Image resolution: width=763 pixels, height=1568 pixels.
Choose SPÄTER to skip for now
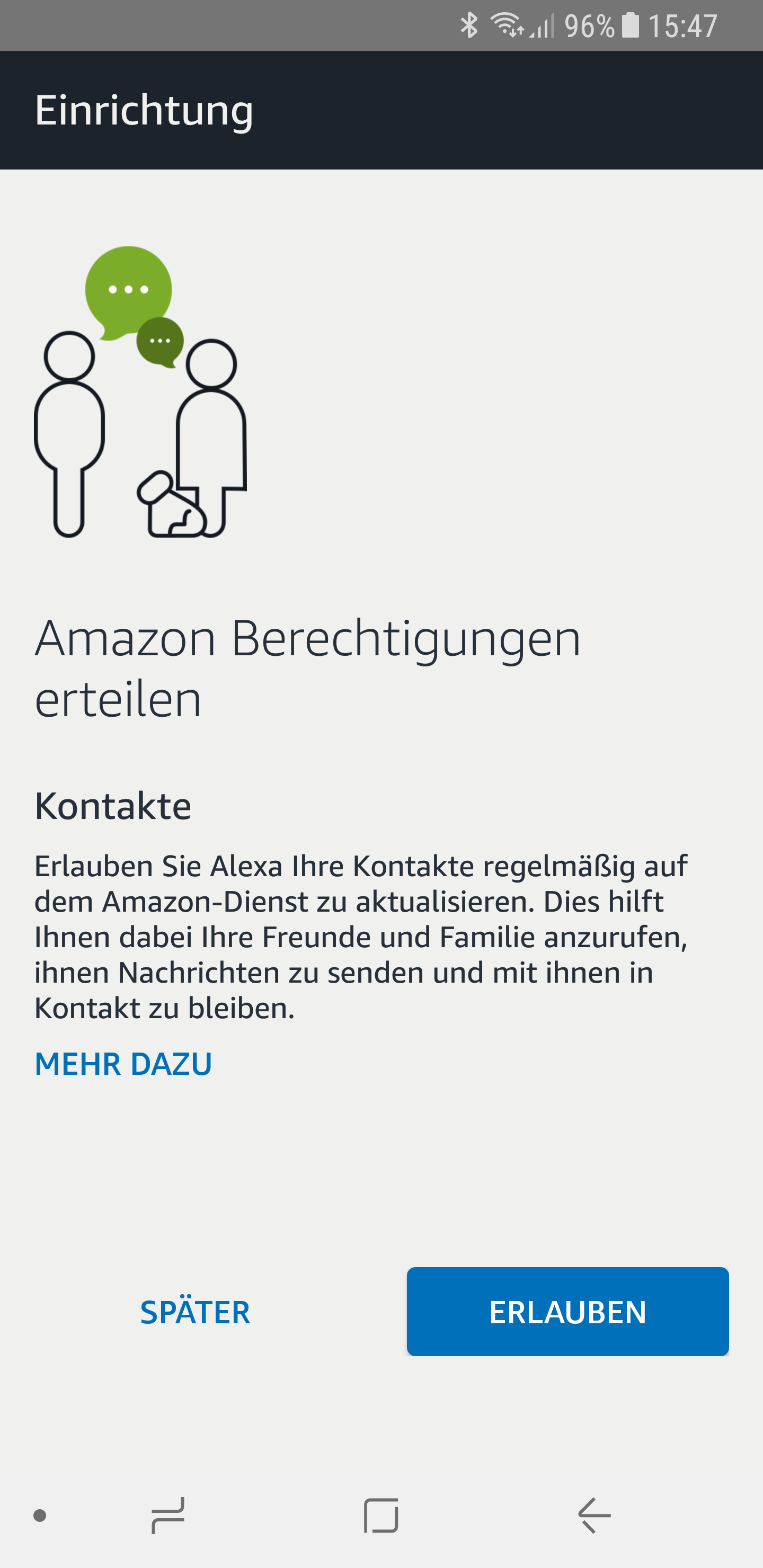click(195, 1312)
